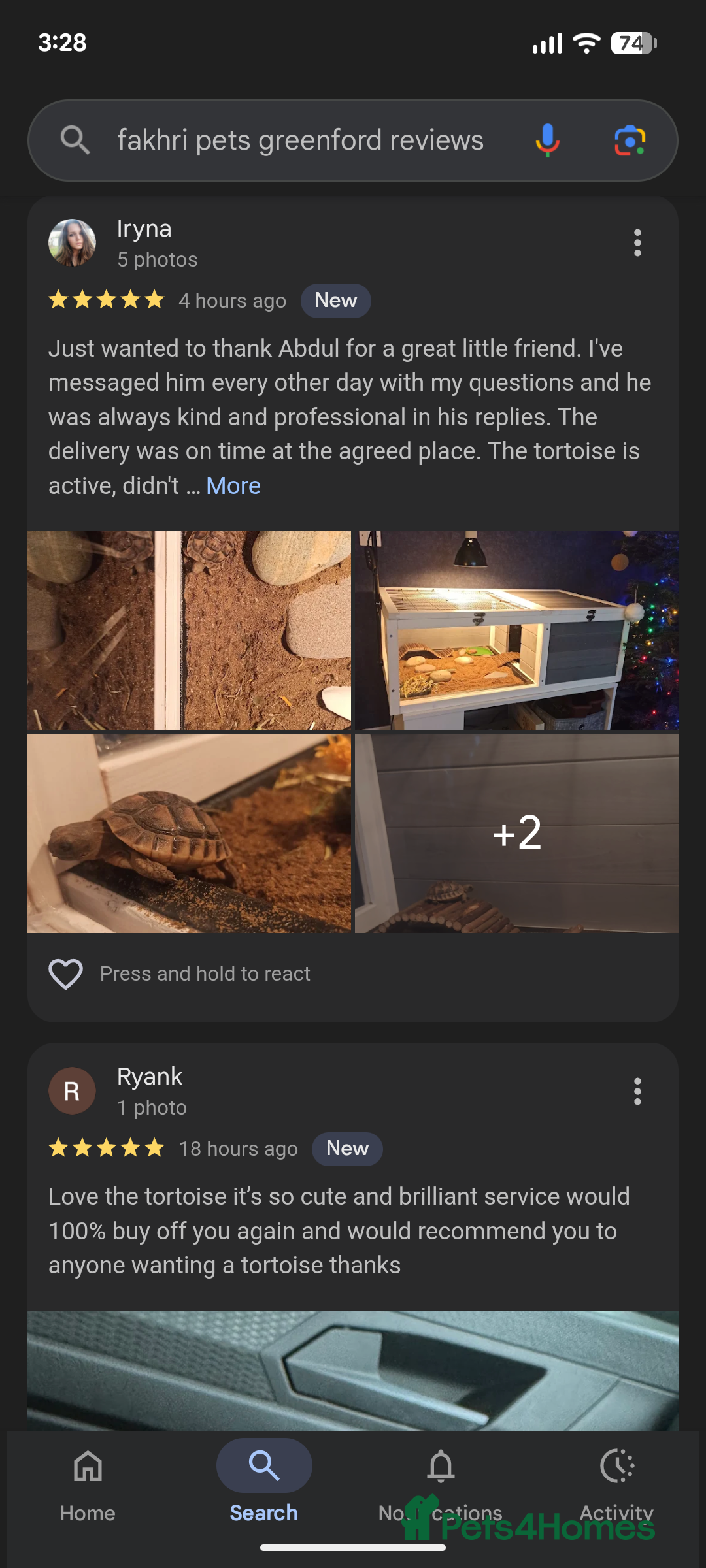Screen dimensions: 706x1568
Task: Select the New badge on Ryank's review
Action: (347, 1148)
